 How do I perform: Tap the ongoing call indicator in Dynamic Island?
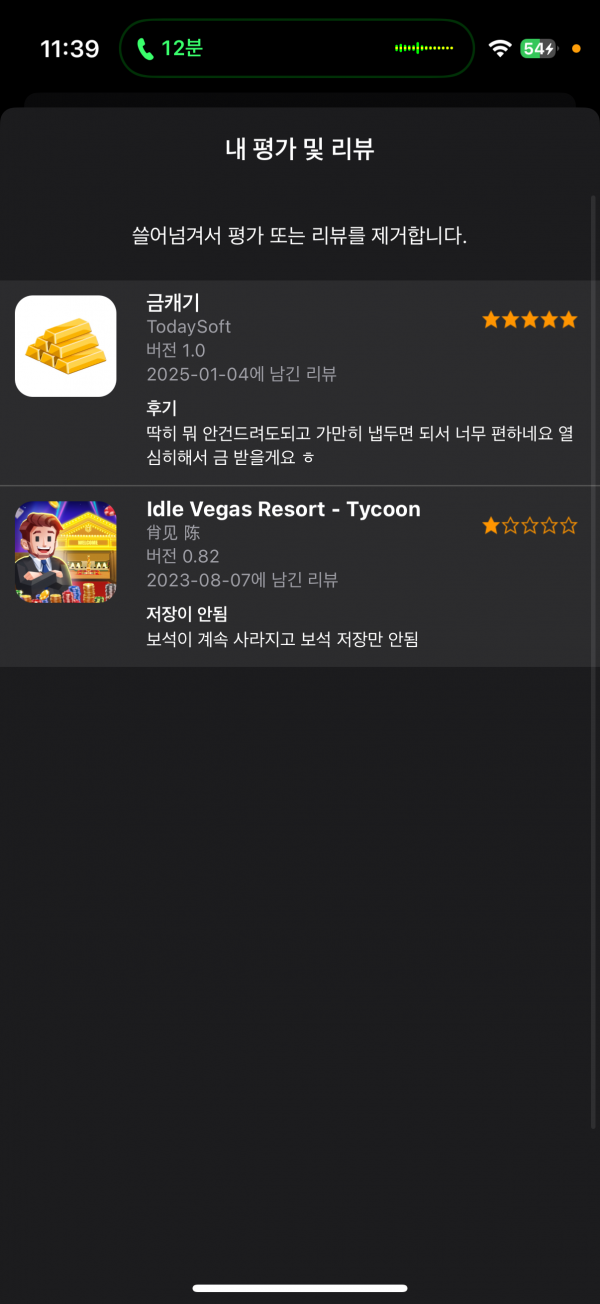click(296, 48)
